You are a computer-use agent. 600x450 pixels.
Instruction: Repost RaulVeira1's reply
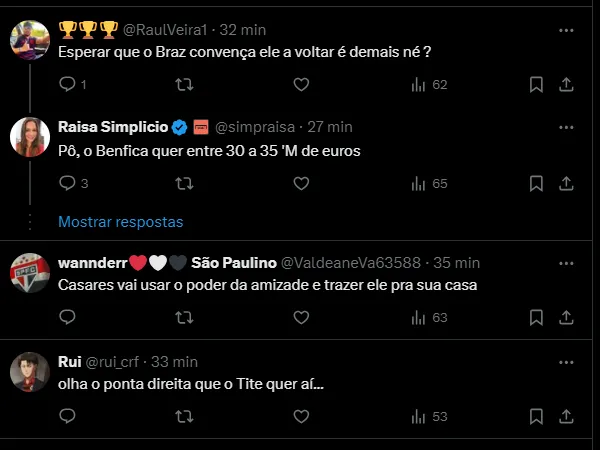tap(185, 85)
